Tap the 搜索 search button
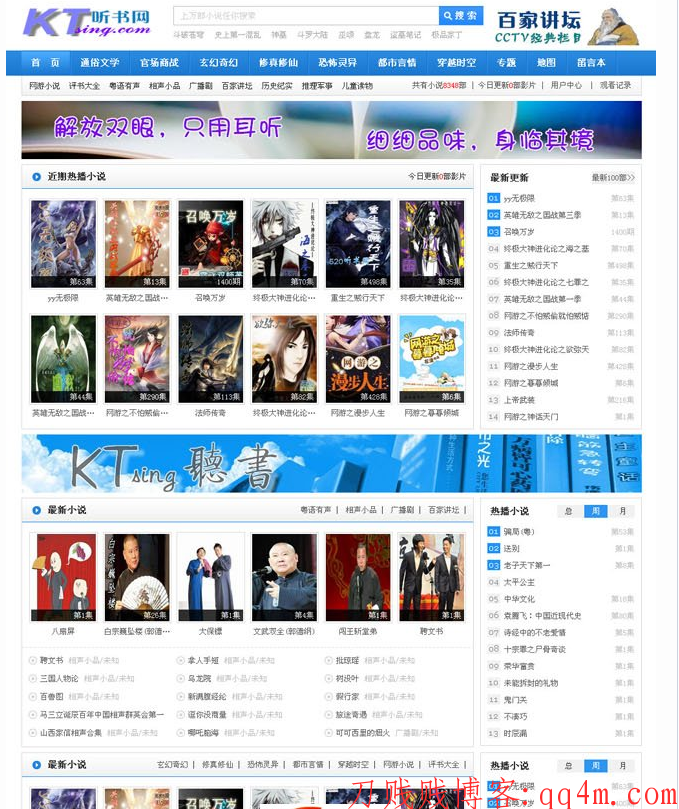The height and width of the screenshot is (809, 679). [460, 16]
